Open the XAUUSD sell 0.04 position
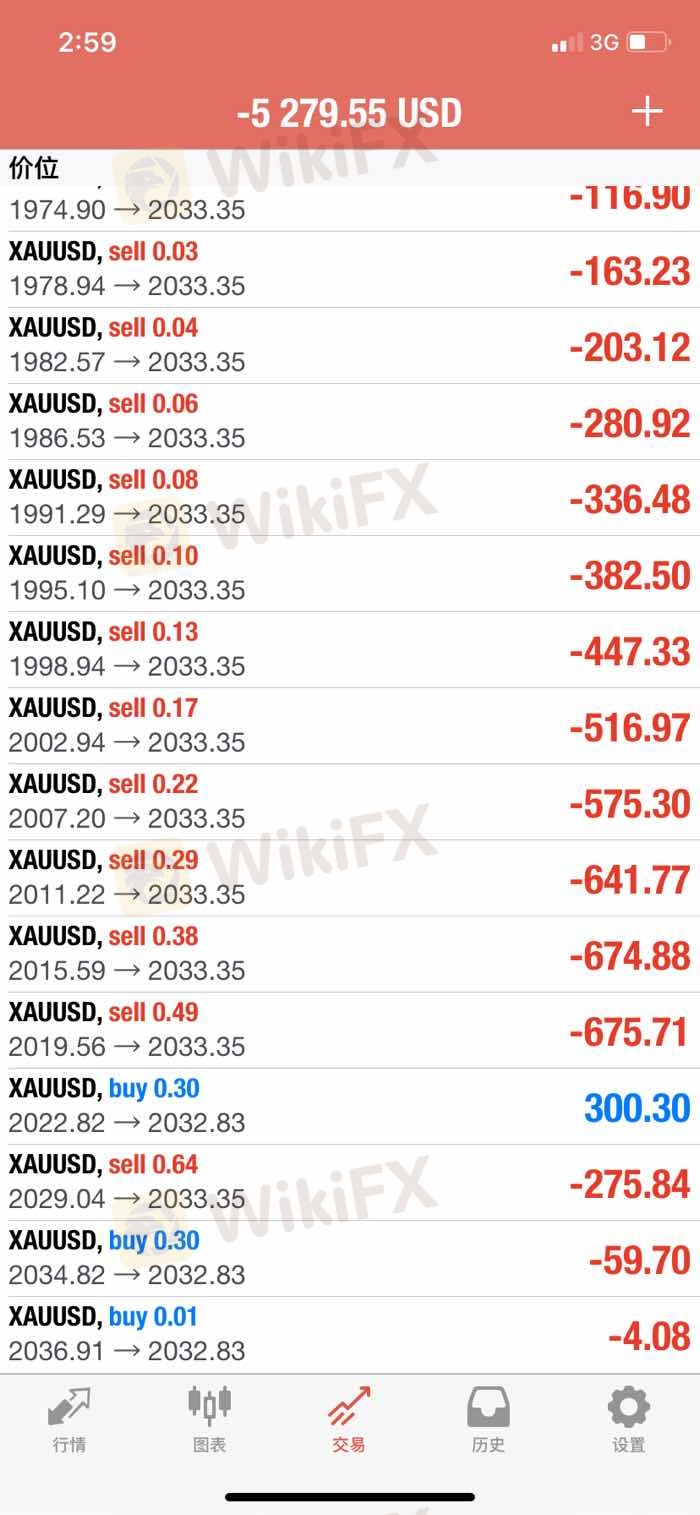This screenshot has width=700, height=1515. (x=350, y=346)
